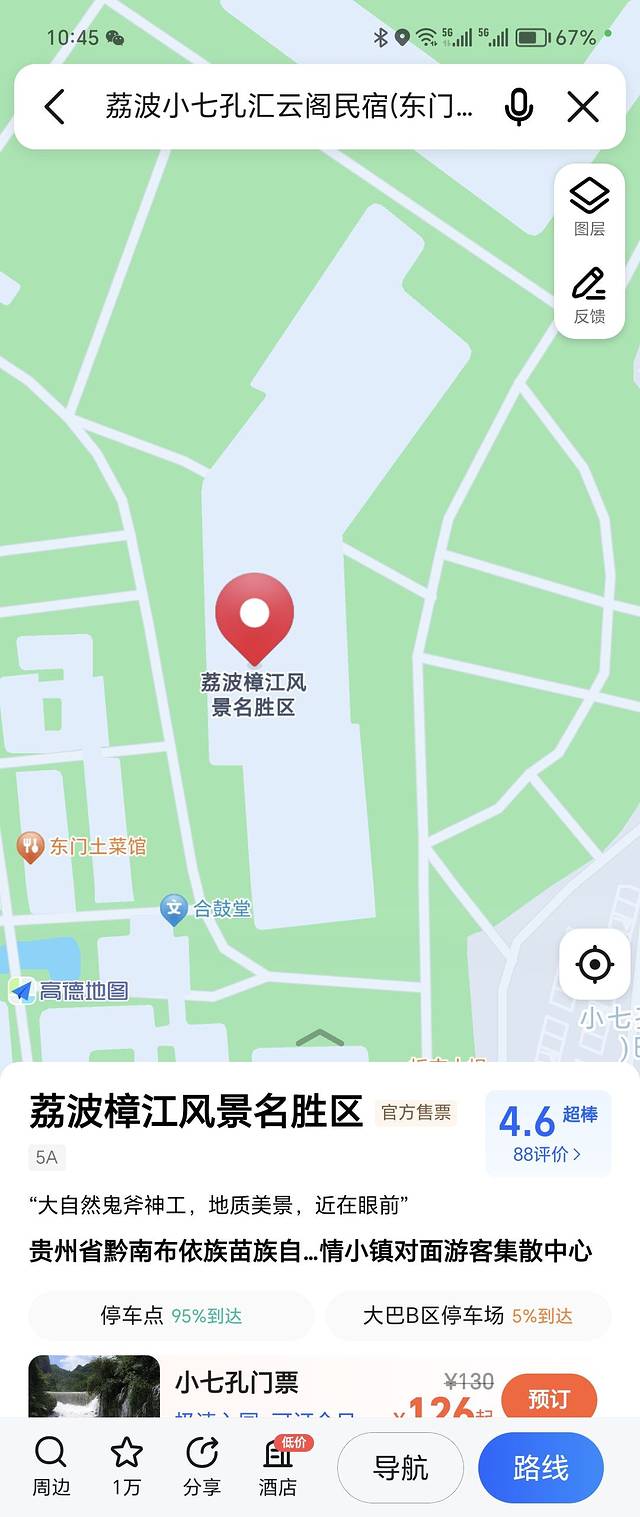Clear the search with the X icon
This screenshot has height=1517, width=640.
coord(583,107)
